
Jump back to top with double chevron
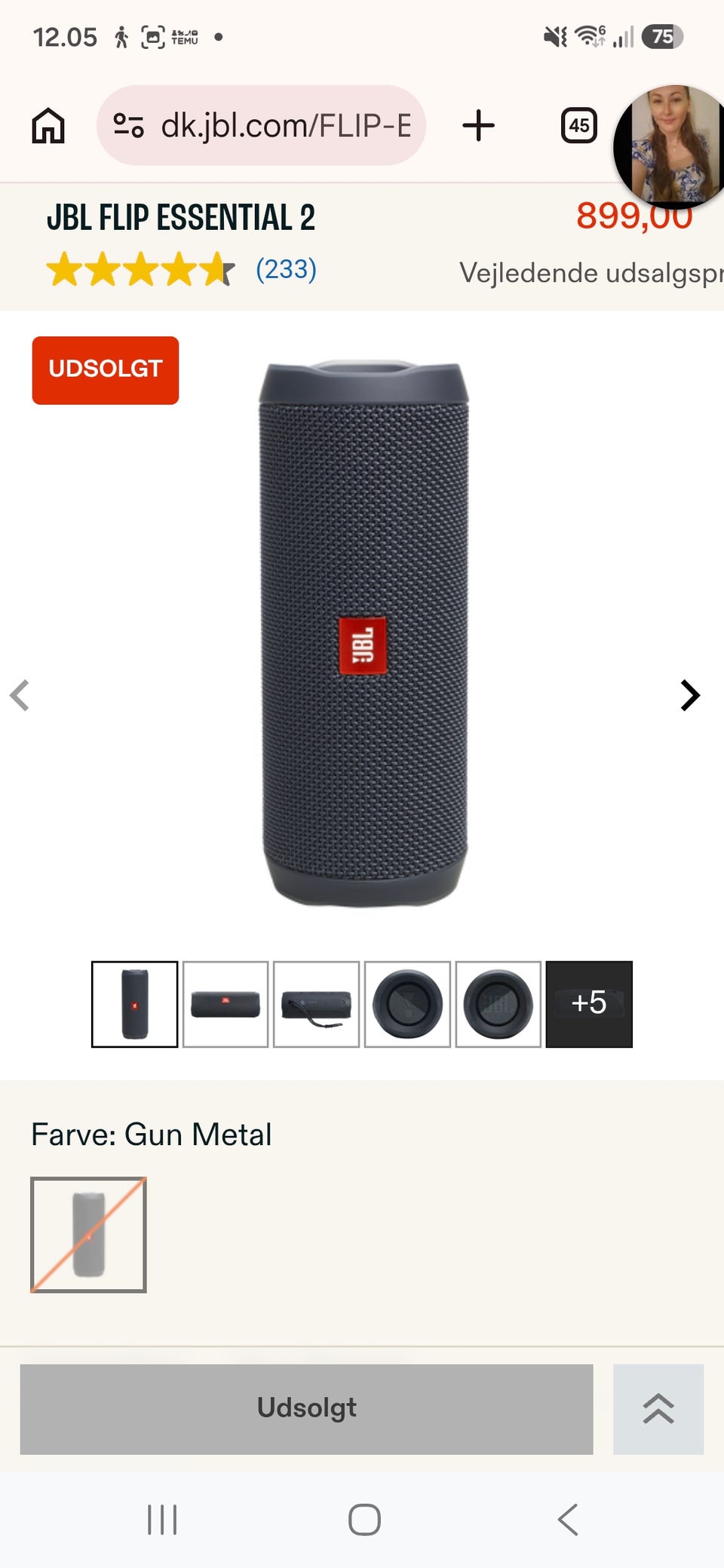(658, 1409)
